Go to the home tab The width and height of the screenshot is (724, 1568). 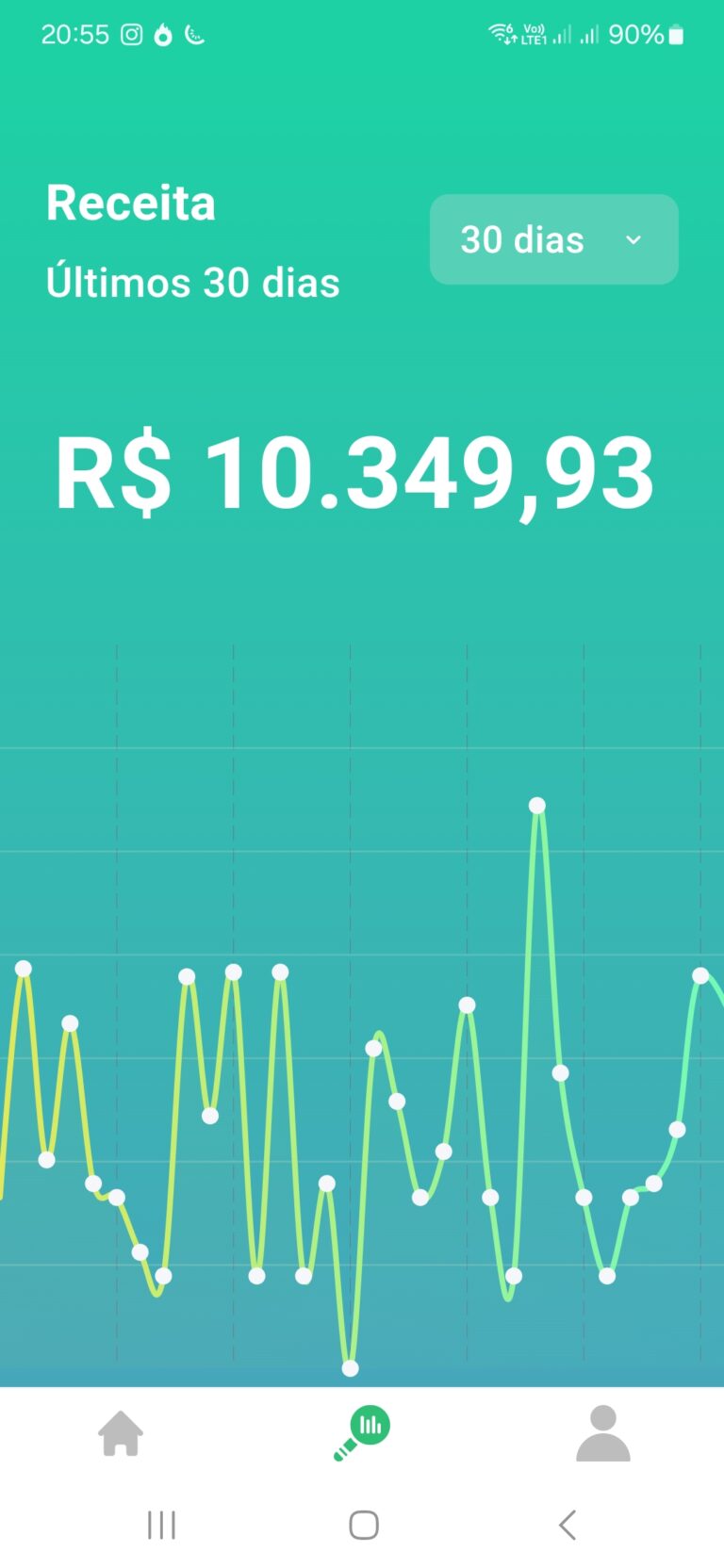point(121,1433)
